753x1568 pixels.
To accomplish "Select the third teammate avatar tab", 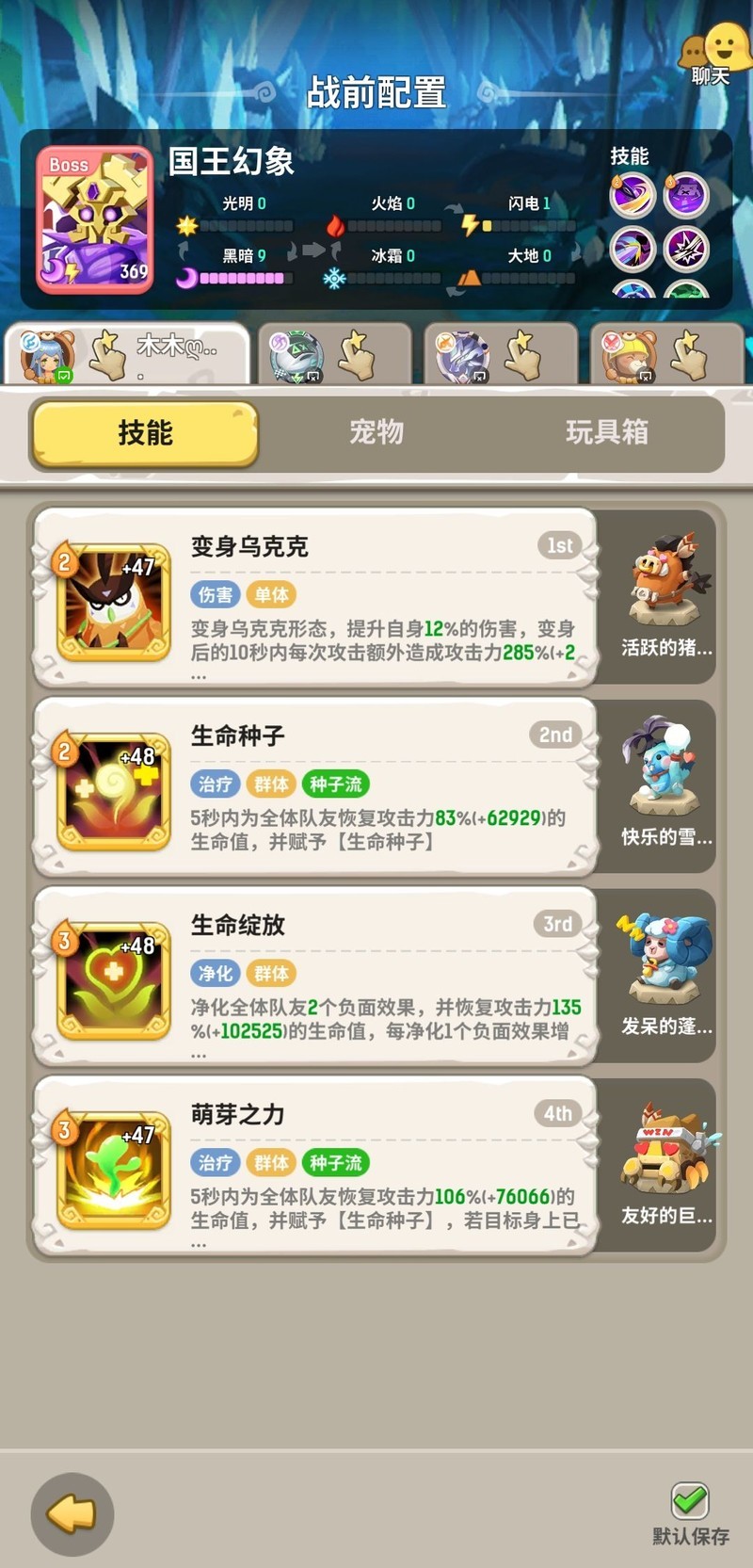I will click(x=500, y=355).
